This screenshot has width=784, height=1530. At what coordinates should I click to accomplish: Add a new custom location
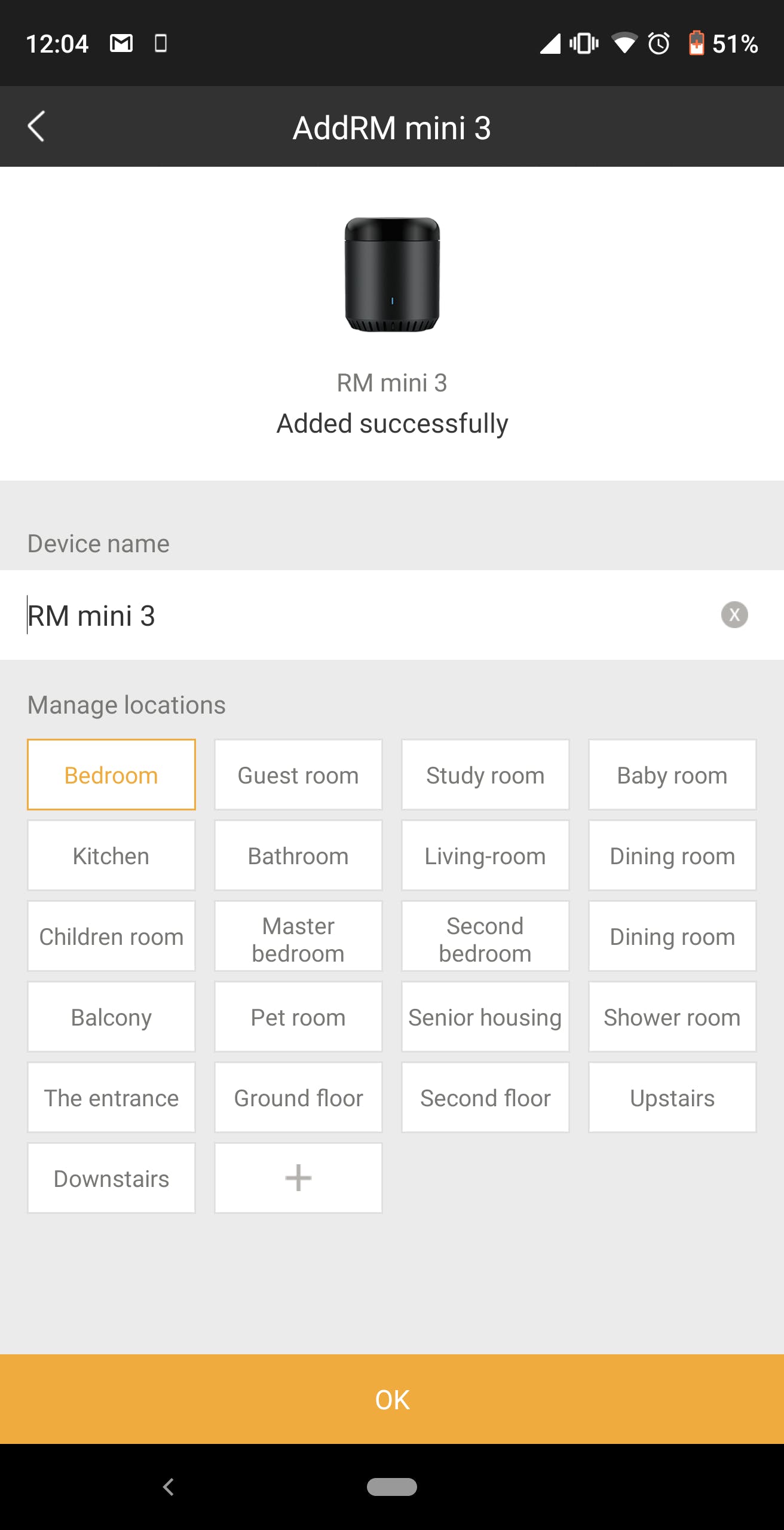click(298, 1179)
